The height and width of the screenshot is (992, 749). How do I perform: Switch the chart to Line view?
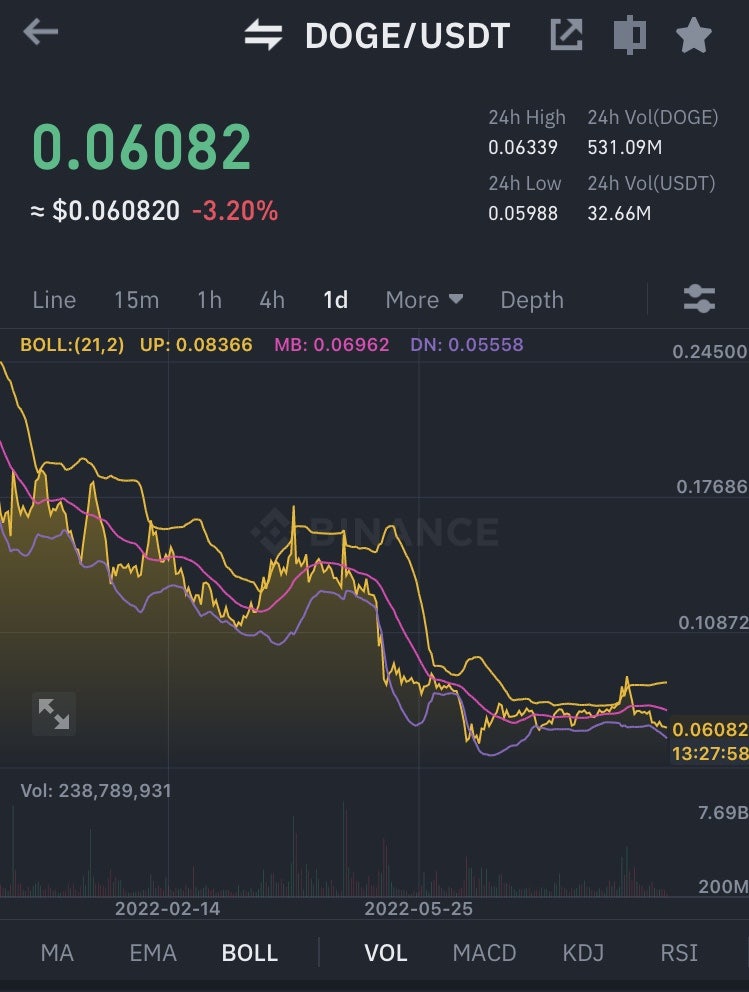pyautogui.click(x=54, y=300)
